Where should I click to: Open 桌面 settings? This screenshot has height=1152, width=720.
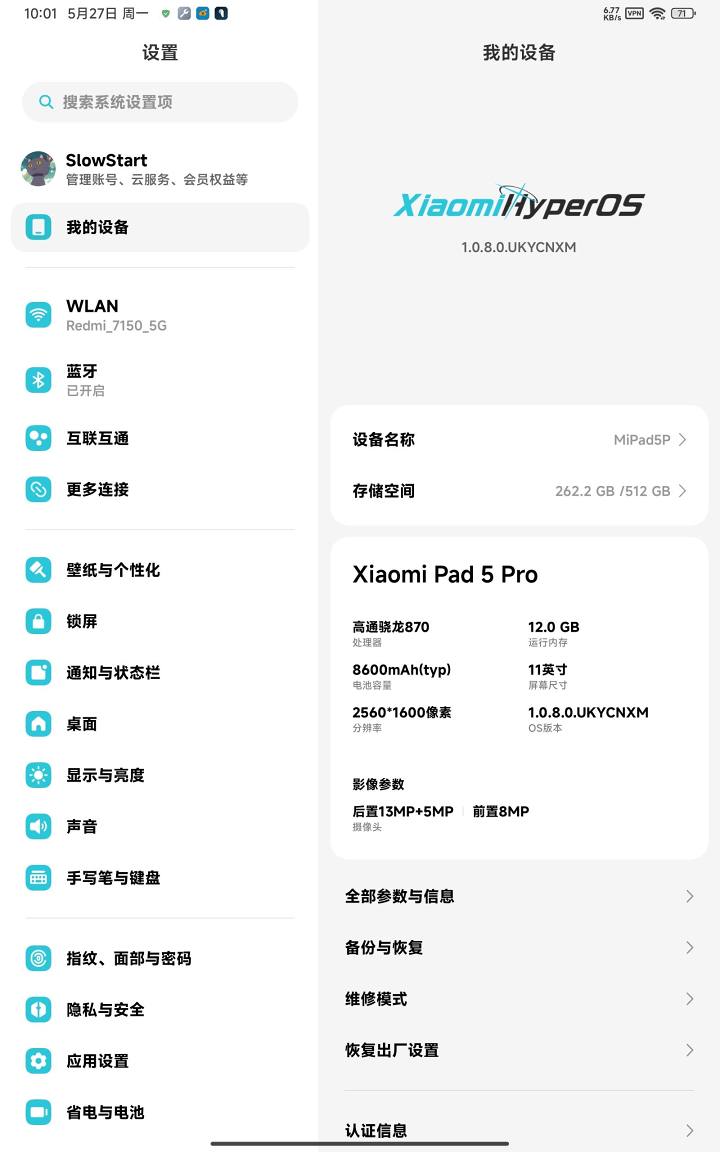[x=160, y=724]
